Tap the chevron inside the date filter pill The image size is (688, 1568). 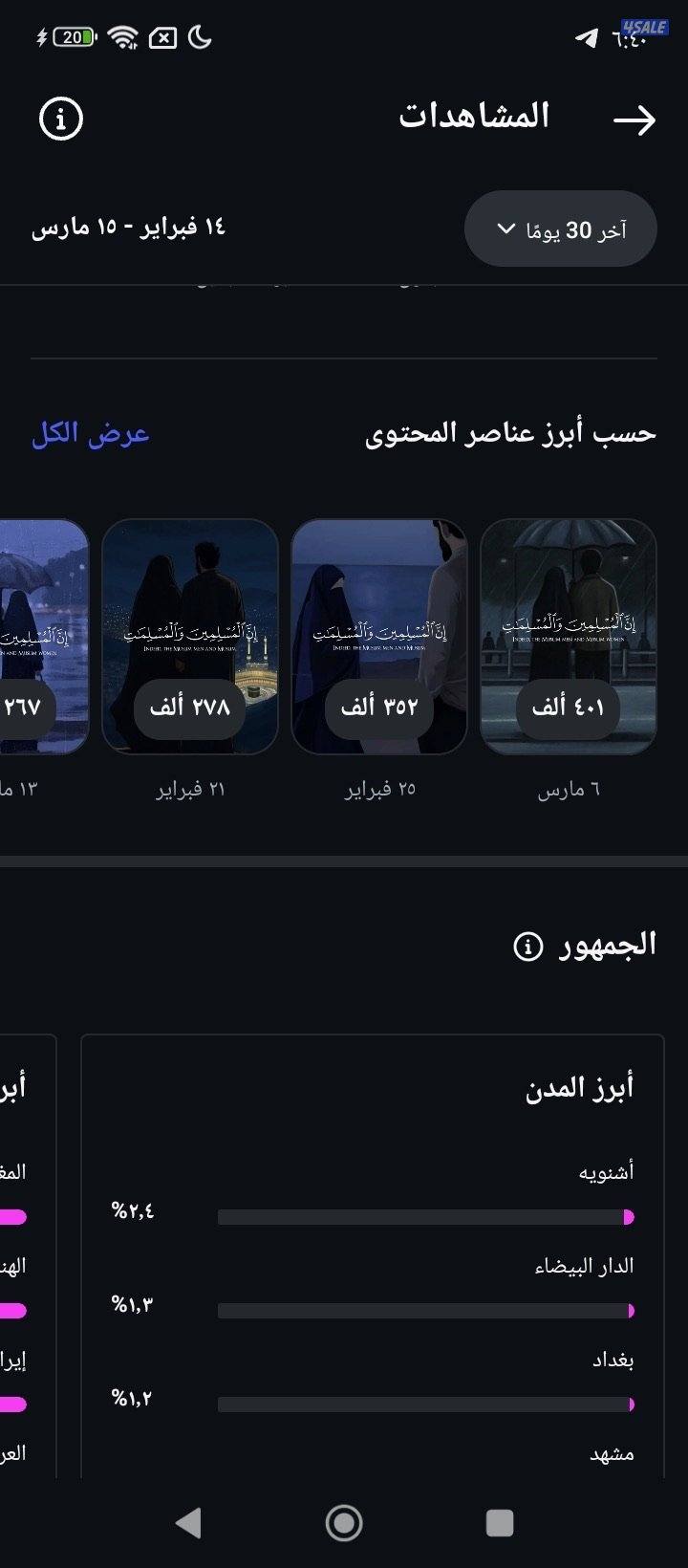pos(505,228)
